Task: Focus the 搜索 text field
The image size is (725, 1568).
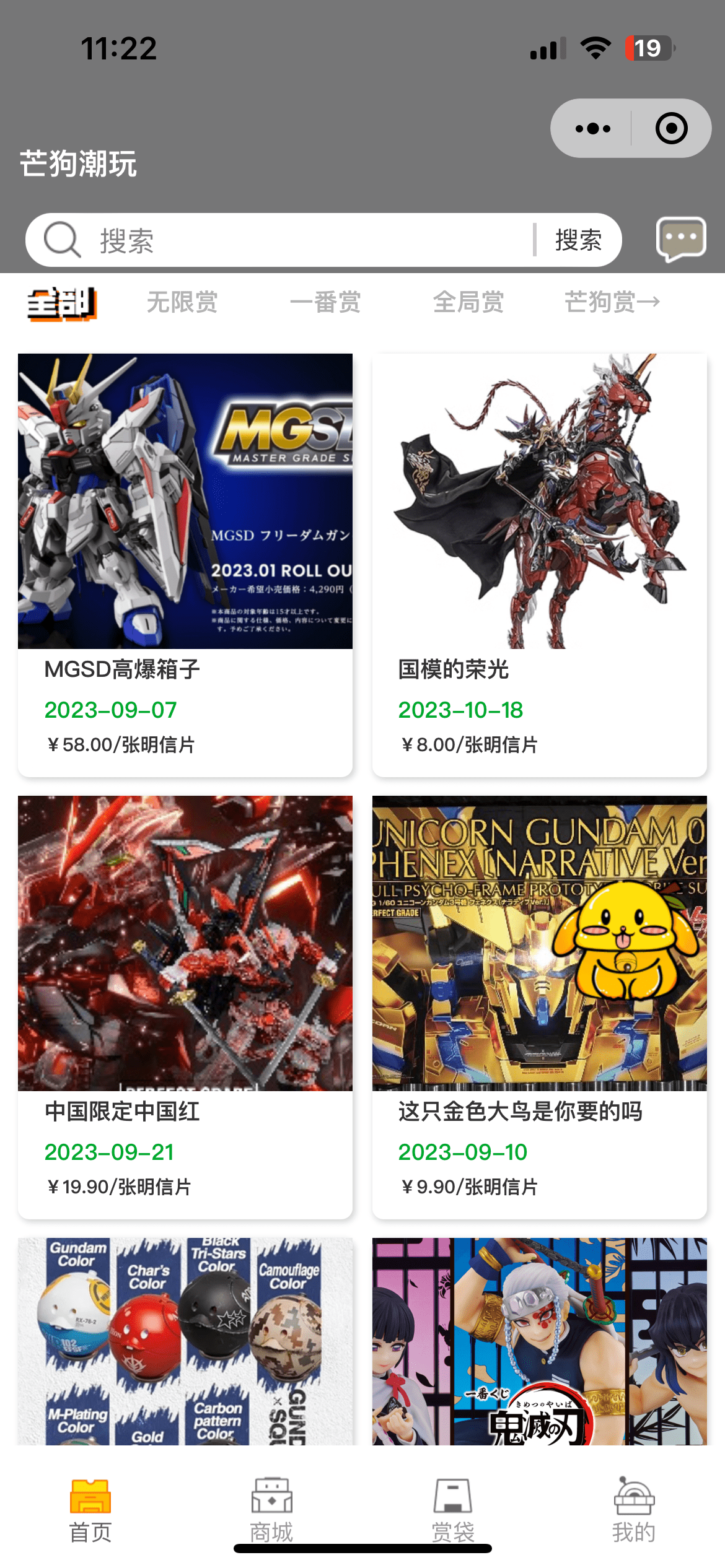Action: pyautogui.click(x=310, y=240)
